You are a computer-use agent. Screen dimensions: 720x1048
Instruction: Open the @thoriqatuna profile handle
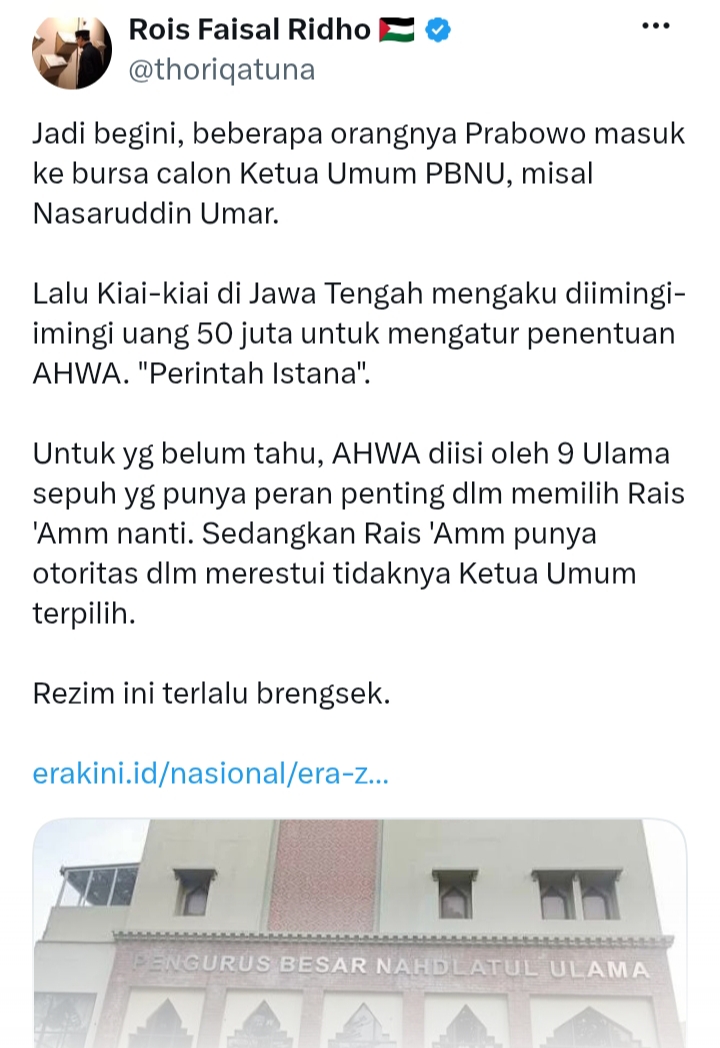pos(221,70)
